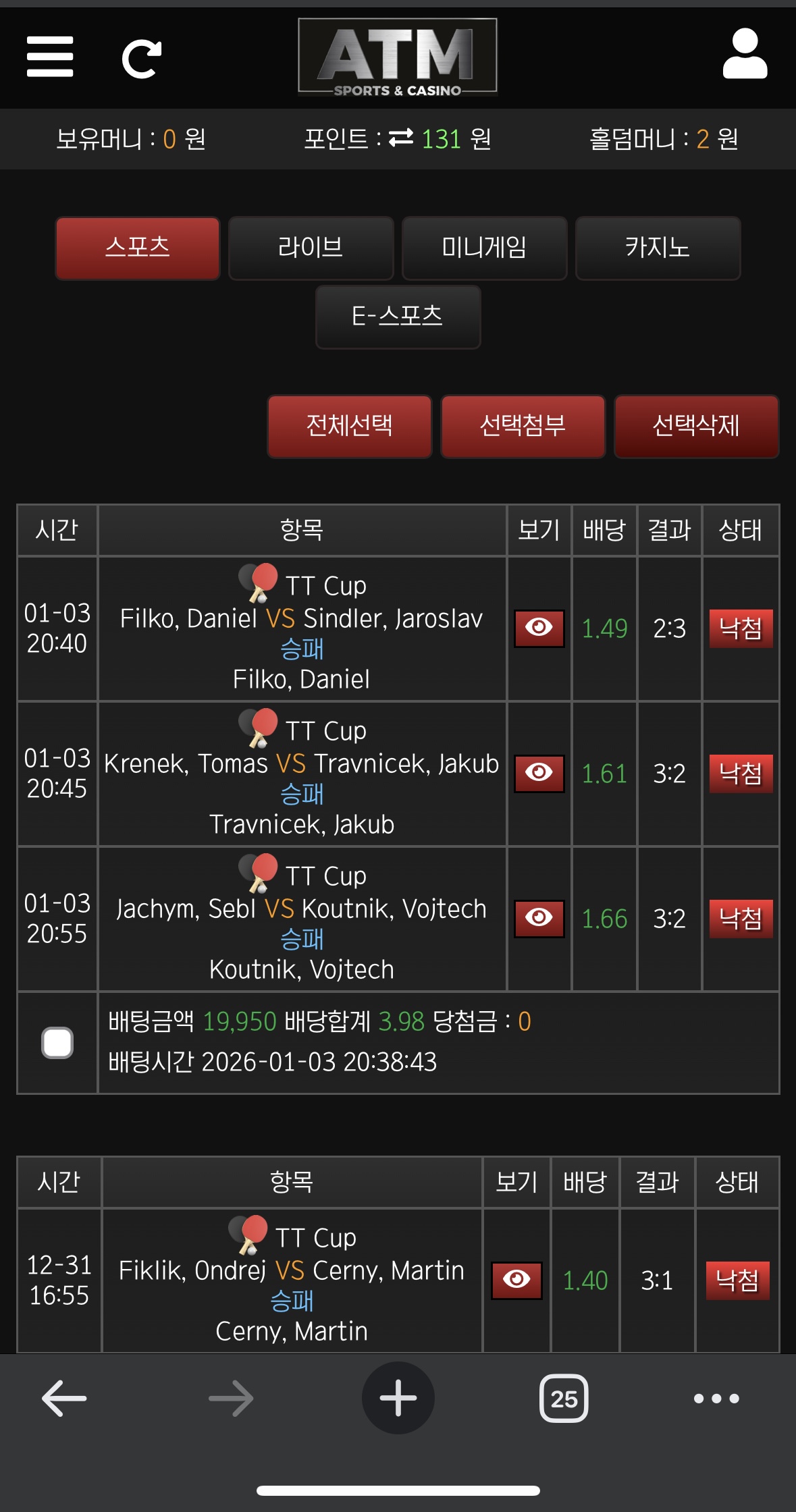The image size is (796, 1512).
Task: Show the 25 open browser tabs
Action: pos(564,1398)
